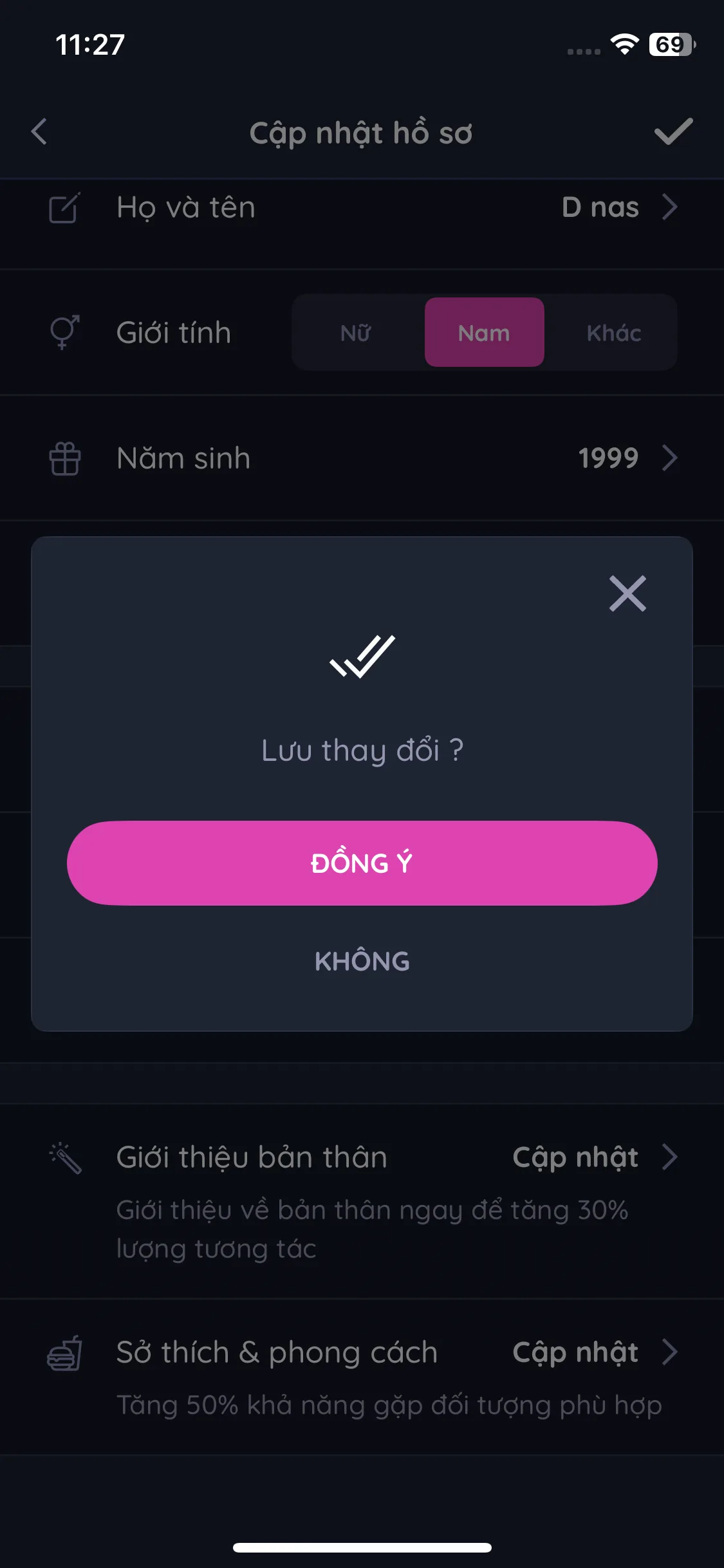The image size is (724, 1568).
Task: Select Nam as gender
Action: [x=484, y=333]
